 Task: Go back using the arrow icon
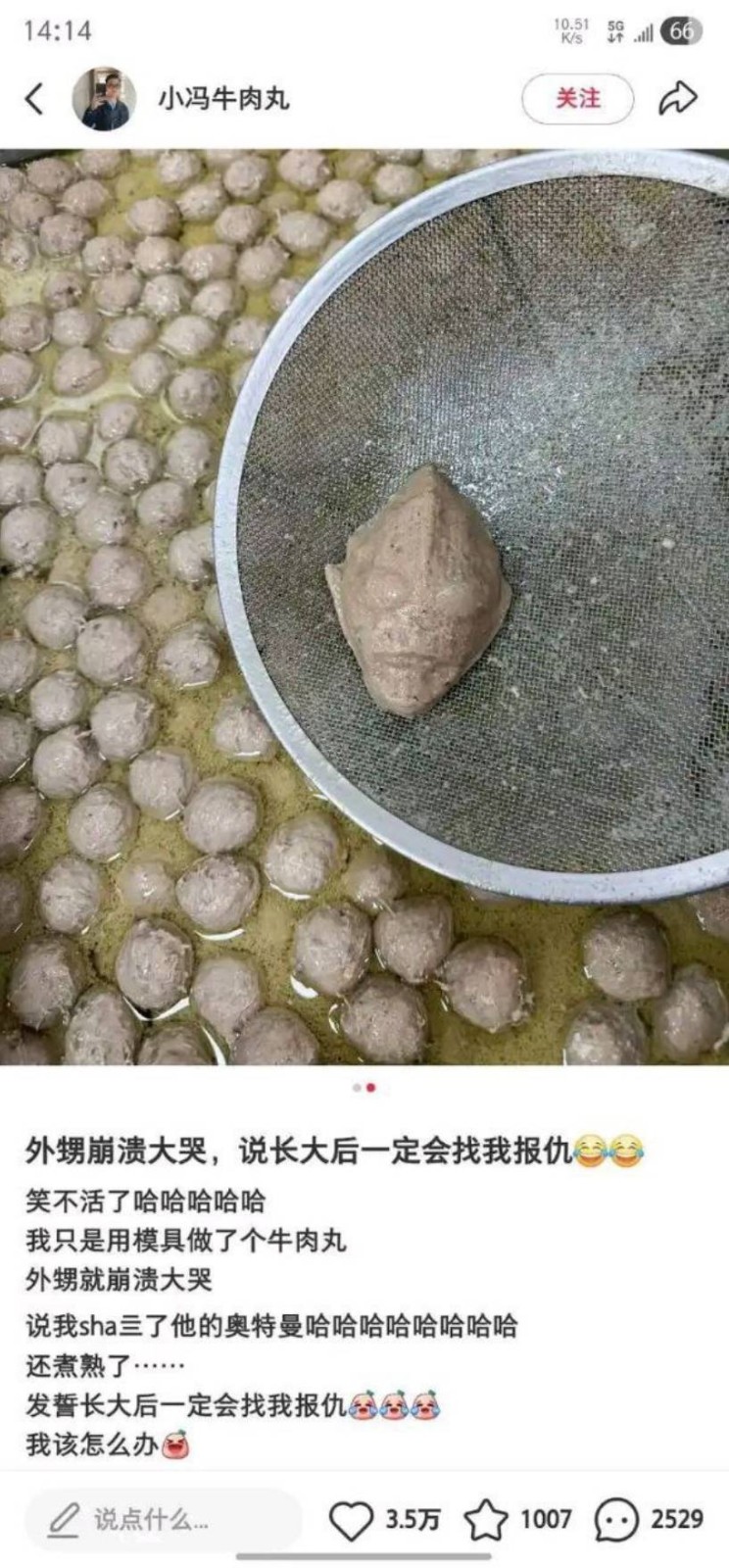point(34,99)
